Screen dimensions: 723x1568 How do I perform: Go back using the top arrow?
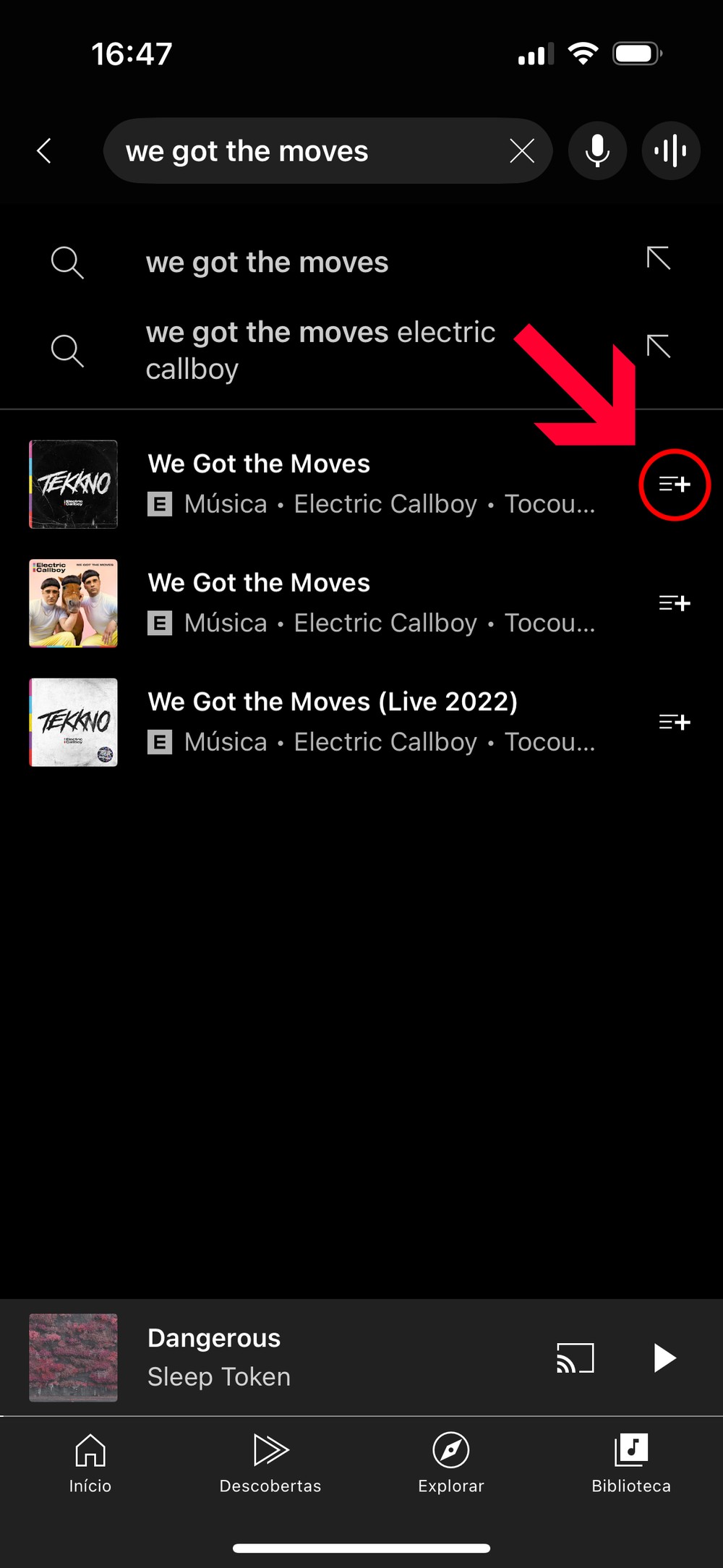pos(45,151)
